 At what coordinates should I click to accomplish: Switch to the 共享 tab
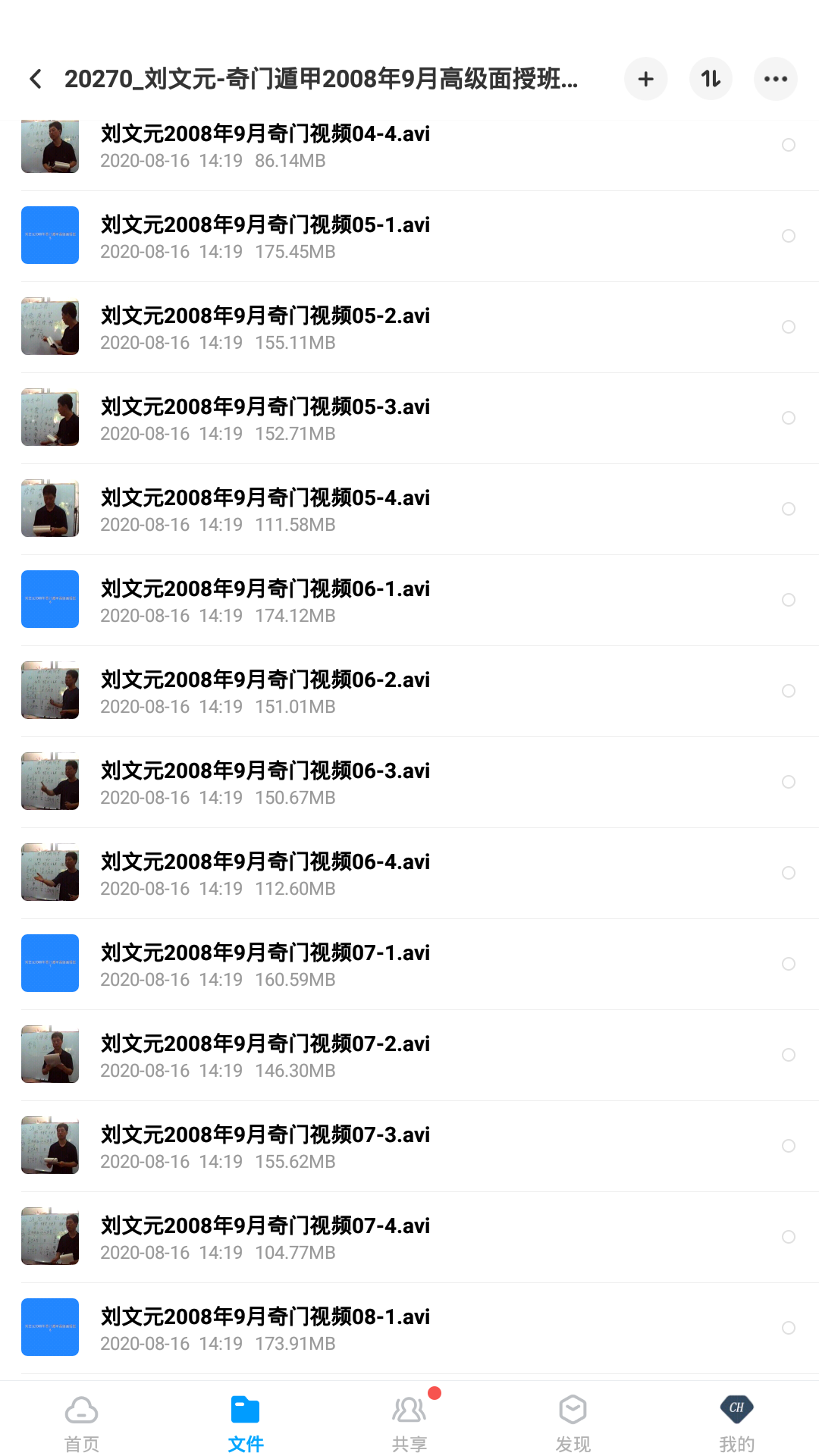point(409,1423)
